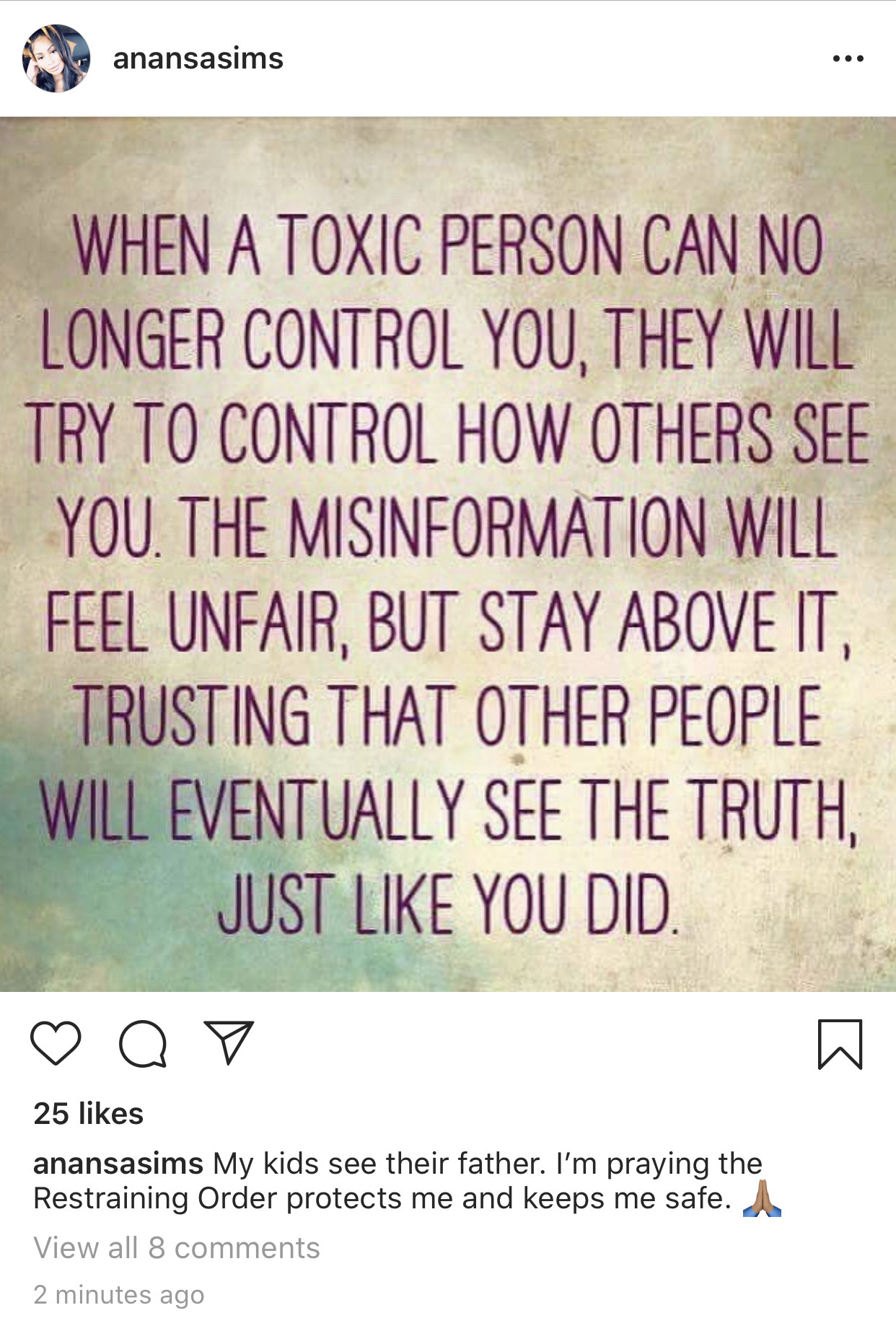Open the comment bubble icon
The width and height of the screenshot is (896, 1331).
(x=143, y=1043)
